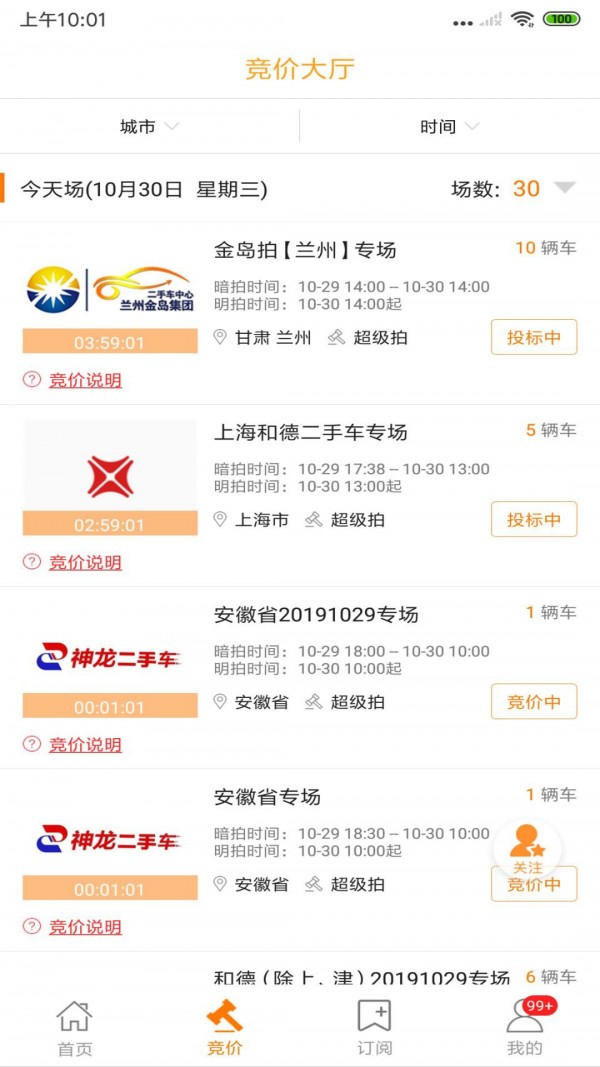Collapse today's session list arrow

[565, 188]
